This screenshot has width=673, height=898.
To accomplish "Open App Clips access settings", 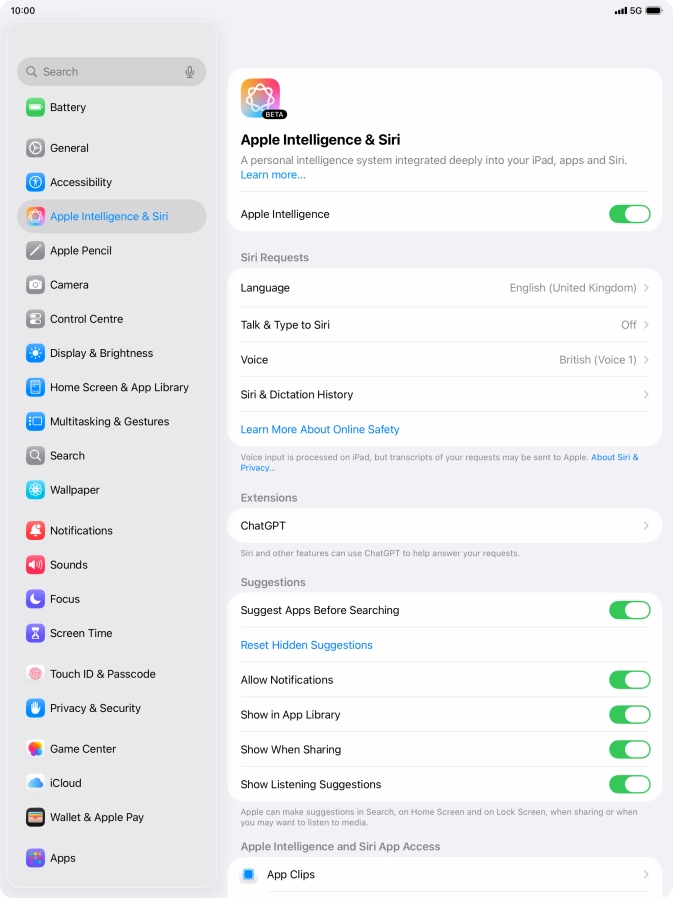I will tap(445, 875).
